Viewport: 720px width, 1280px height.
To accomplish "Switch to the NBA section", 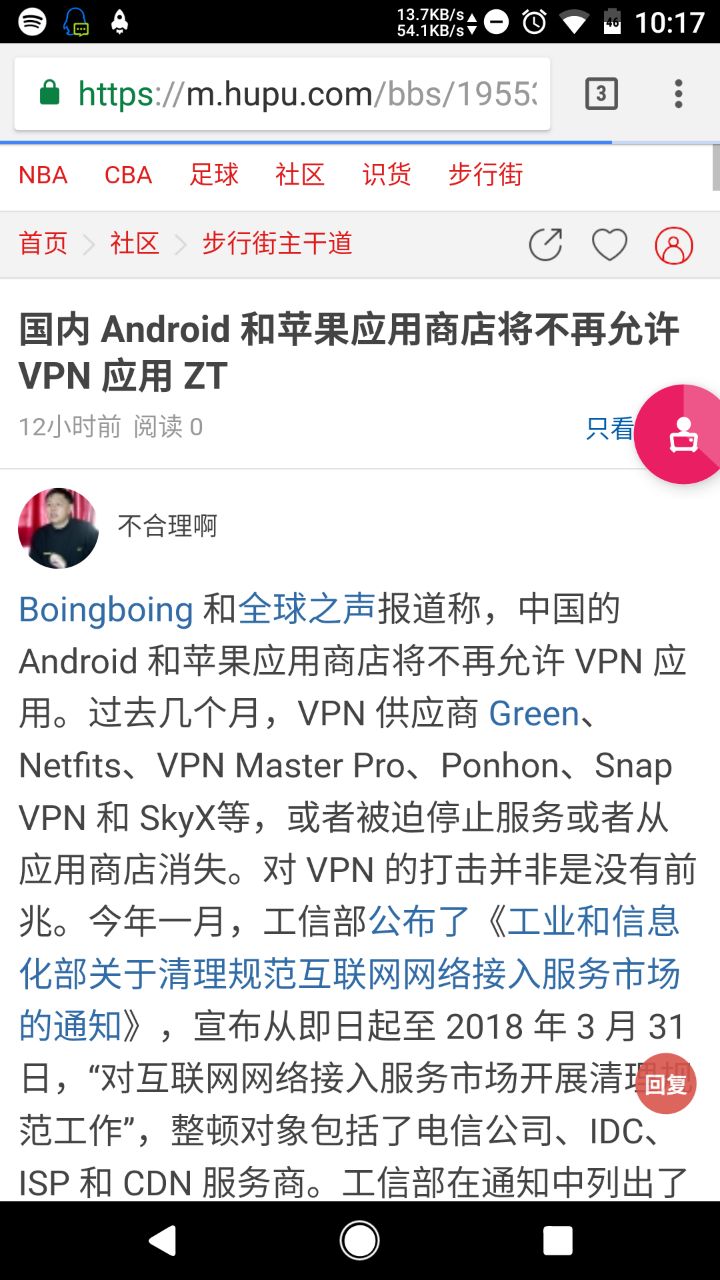I will [43, 175].
